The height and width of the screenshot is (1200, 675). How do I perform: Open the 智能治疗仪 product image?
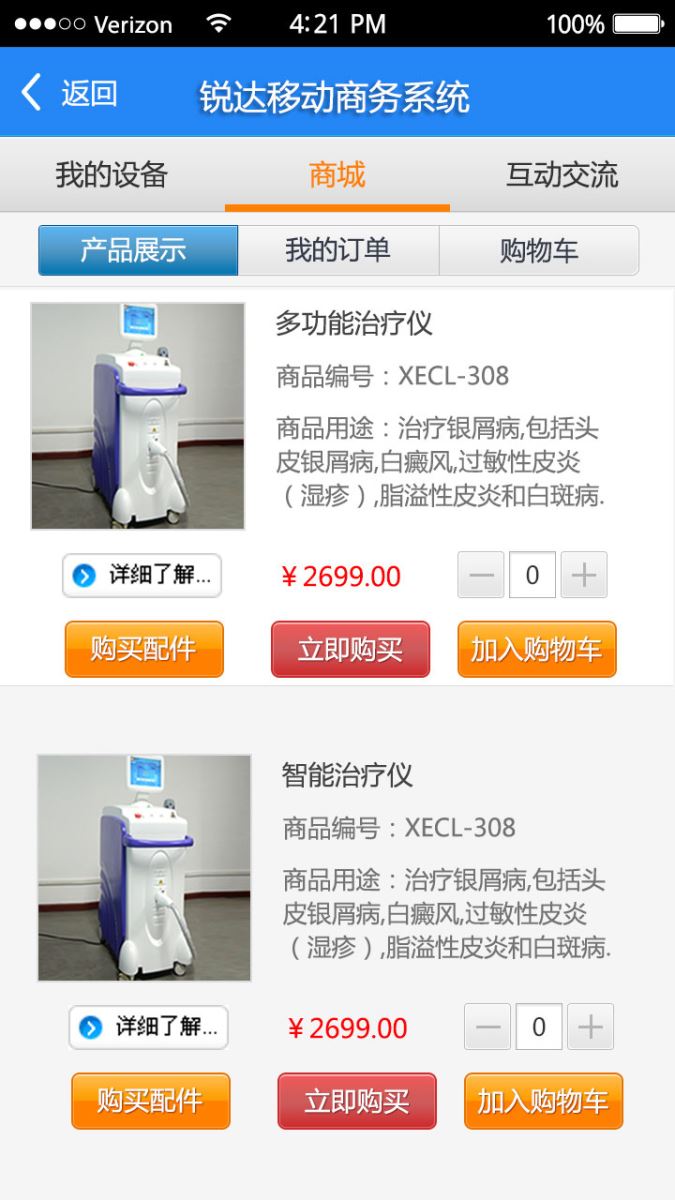[144, 868]
